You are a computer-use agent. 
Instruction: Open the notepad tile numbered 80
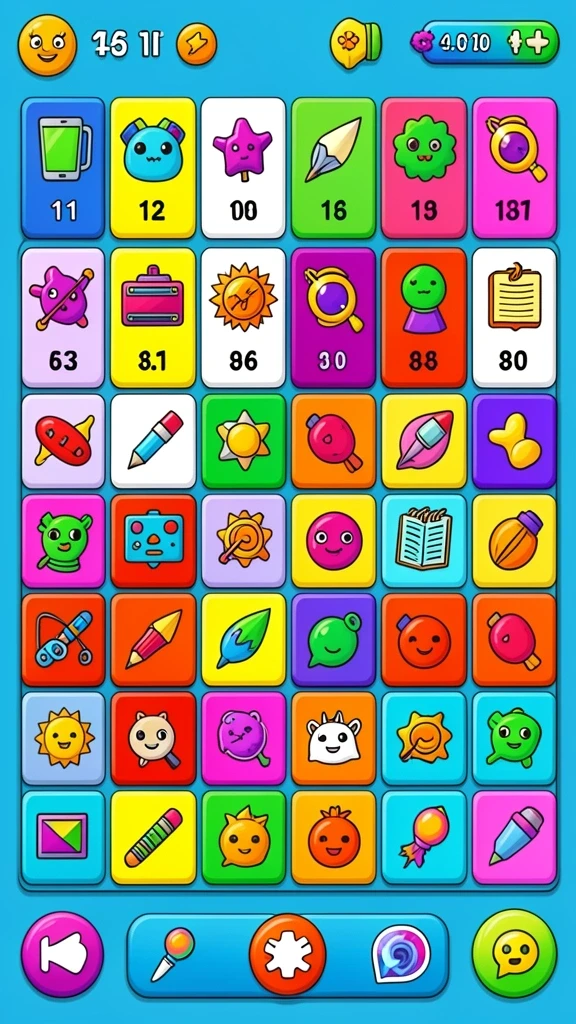(514, 317)
